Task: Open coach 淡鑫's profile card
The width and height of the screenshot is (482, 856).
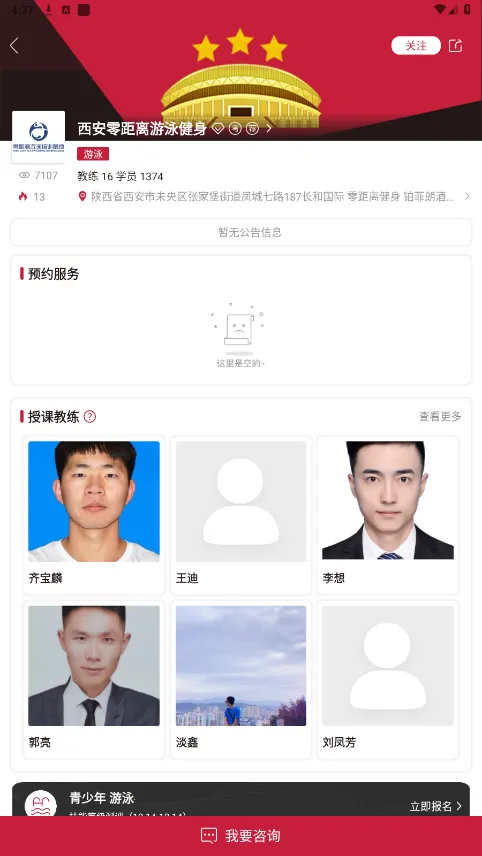Action: click(x=241, y=680)
